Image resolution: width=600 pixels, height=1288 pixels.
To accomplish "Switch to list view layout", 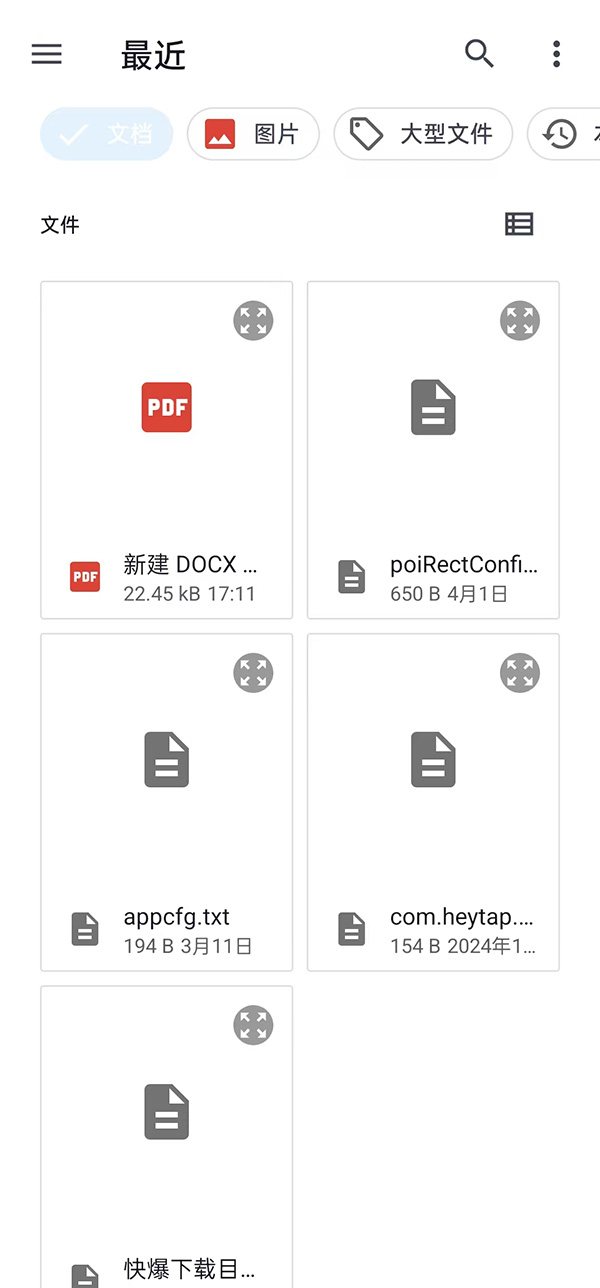I will pyautogui.click(x=519, y=224).
